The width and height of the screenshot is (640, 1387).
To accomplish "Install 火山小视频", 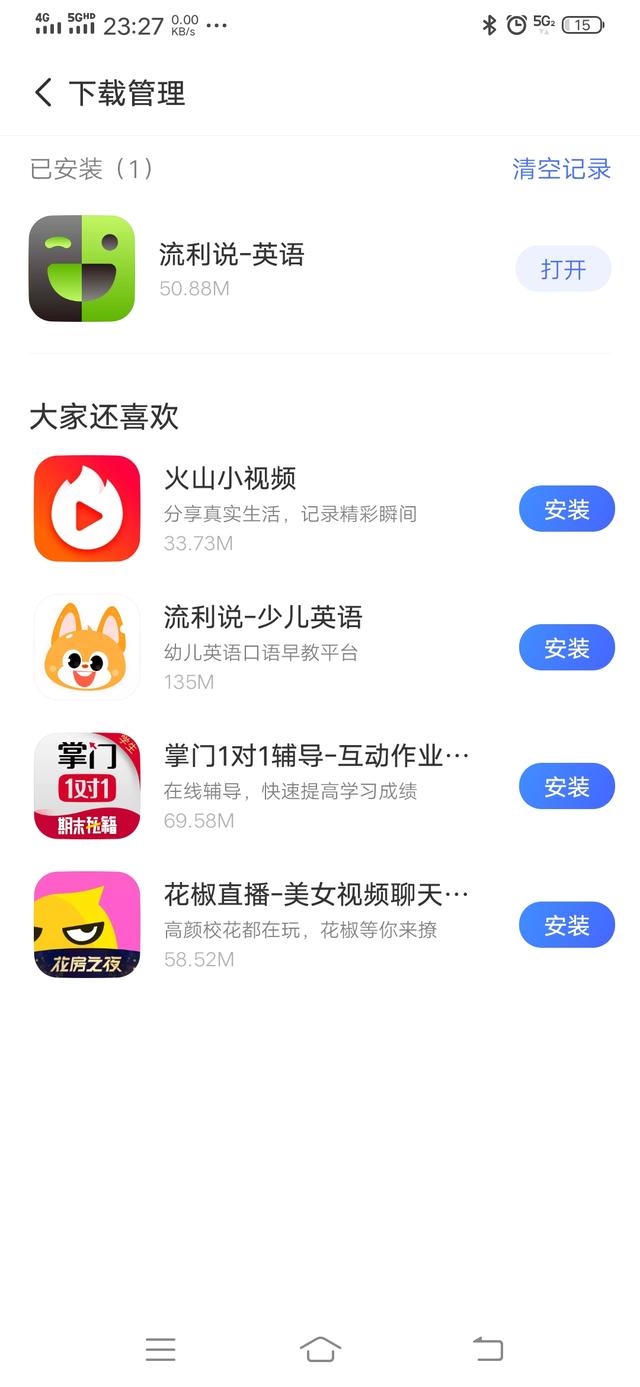I will [x=566, y=509].
